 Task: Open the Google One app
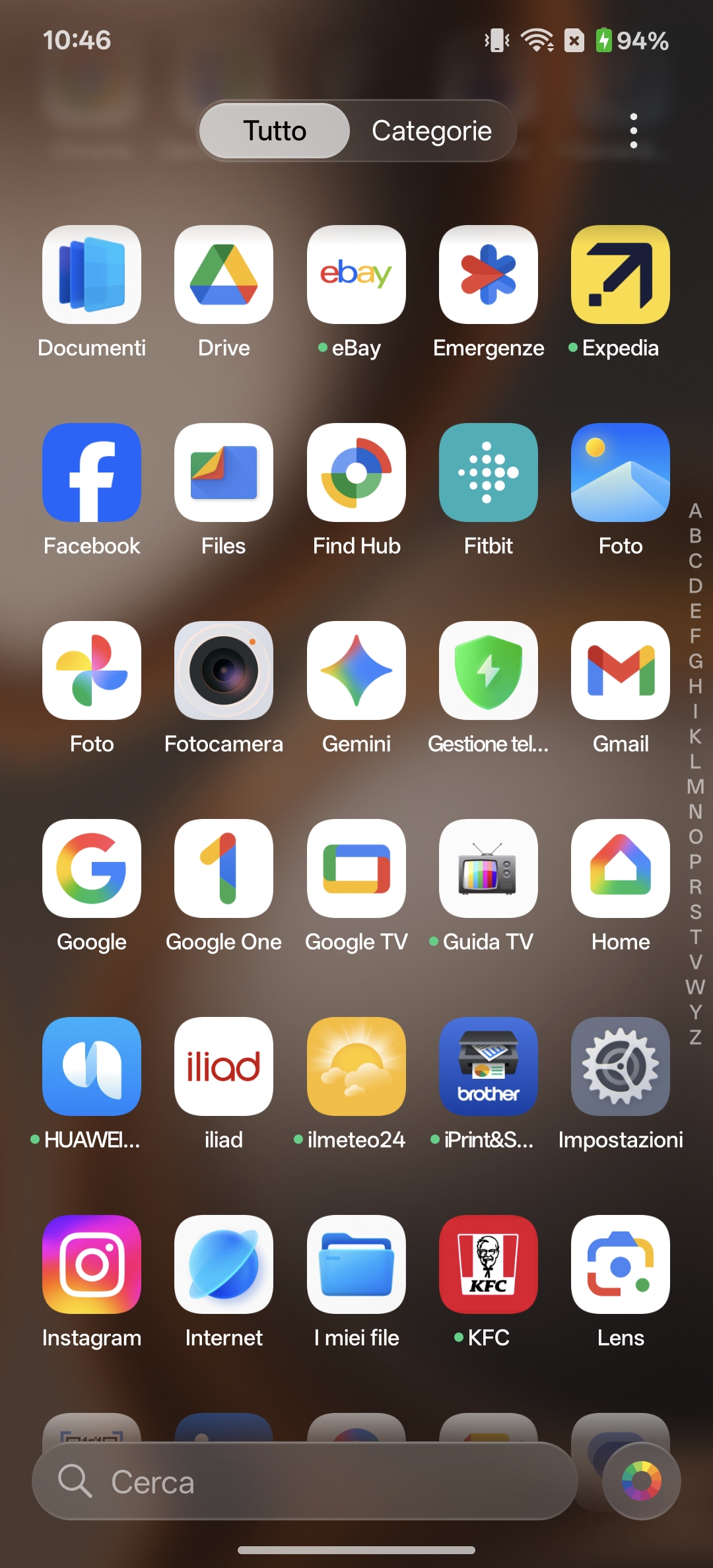[224, 869]
